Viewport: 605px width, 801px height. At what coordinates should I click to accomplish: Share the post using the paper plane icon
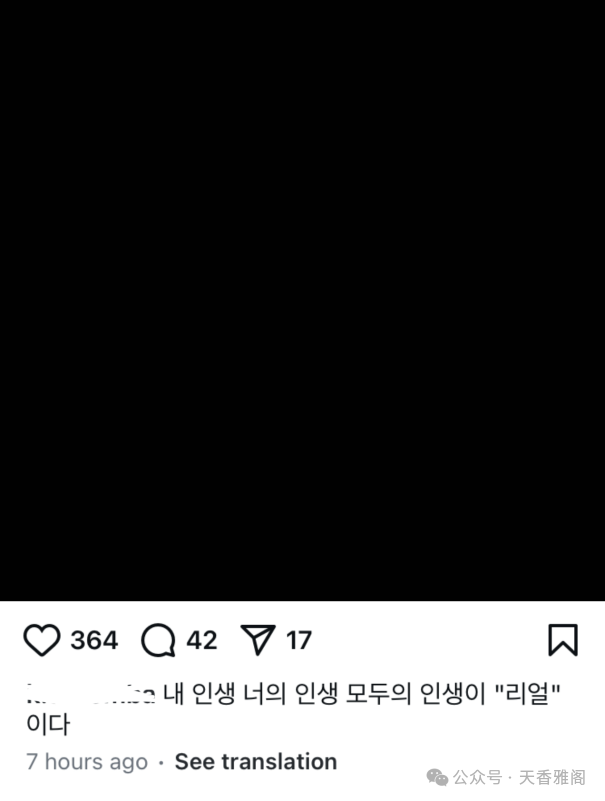(258, 640)
